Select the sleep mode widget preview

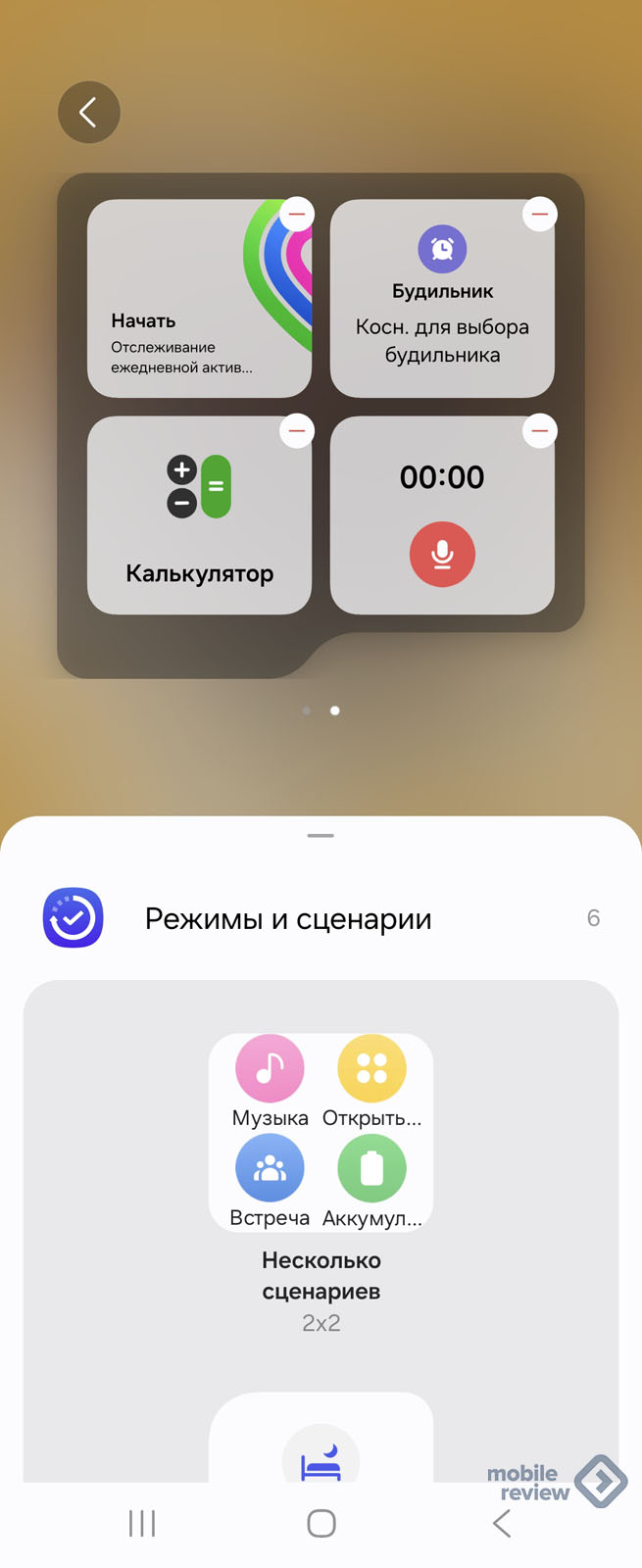click(321, 1450)
